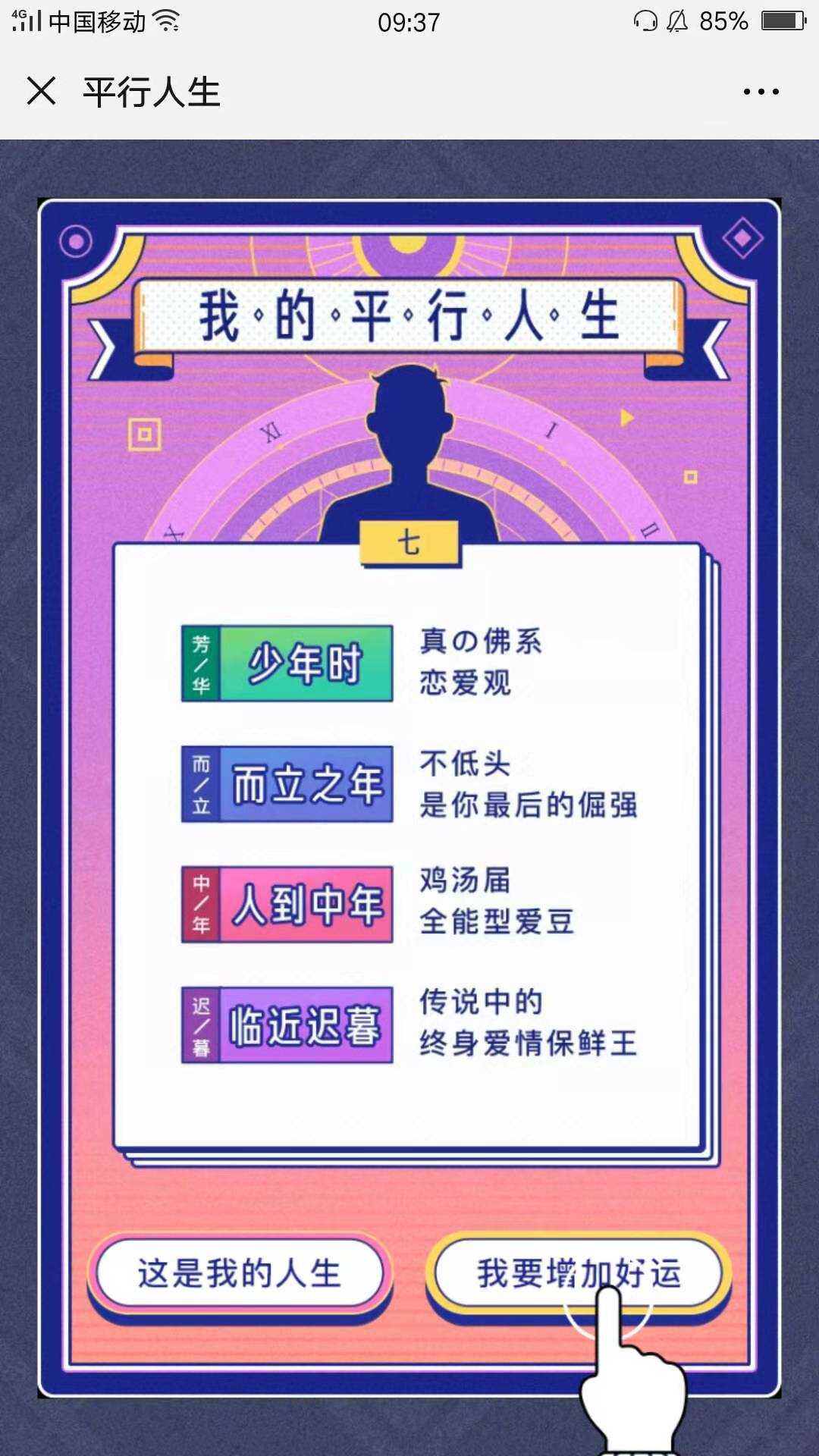Close the 平行人生 page
Image resolution: width=819 pixels, height=1456 pixels.
click(x=42, y=91)
